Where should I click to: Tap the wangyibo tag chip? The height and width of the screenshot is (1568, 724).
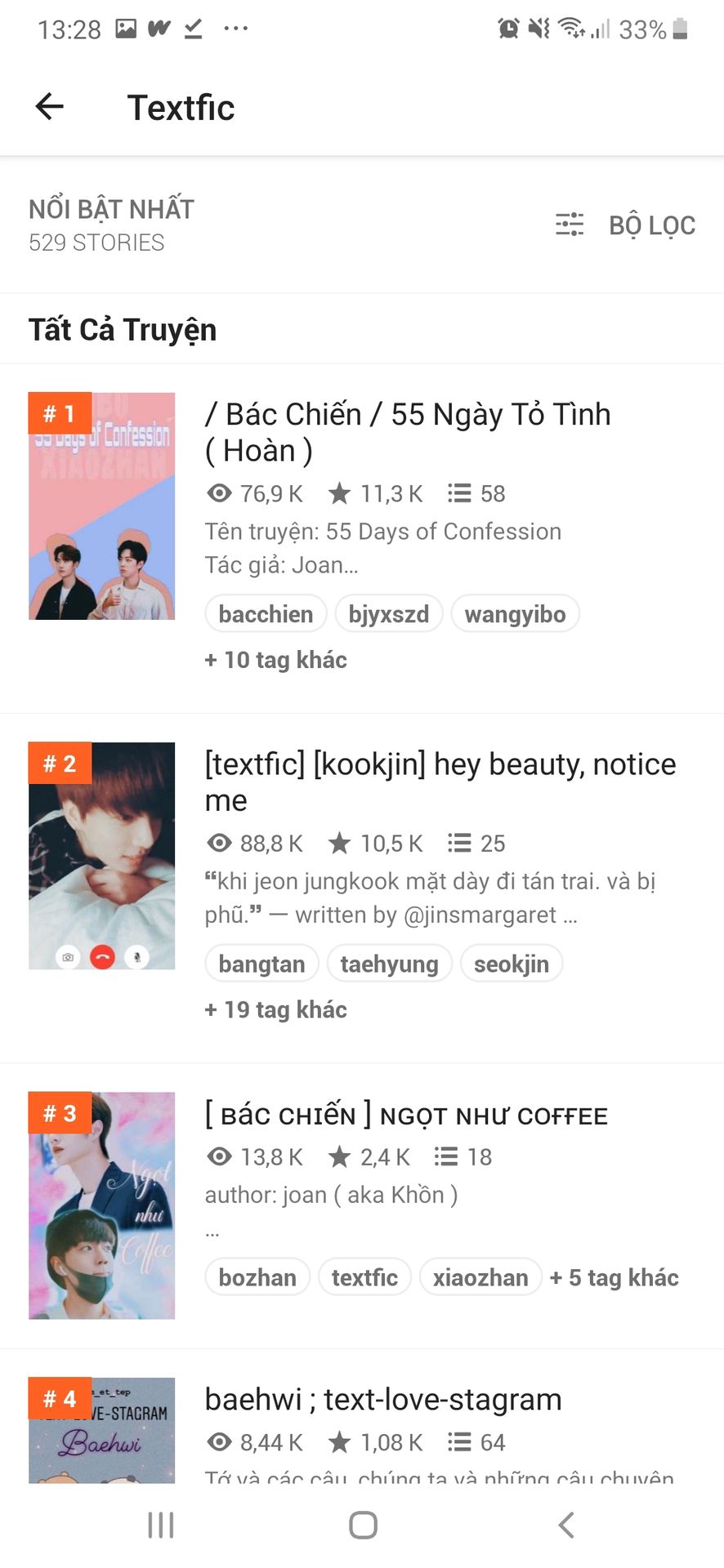click(x=515, y=614)
